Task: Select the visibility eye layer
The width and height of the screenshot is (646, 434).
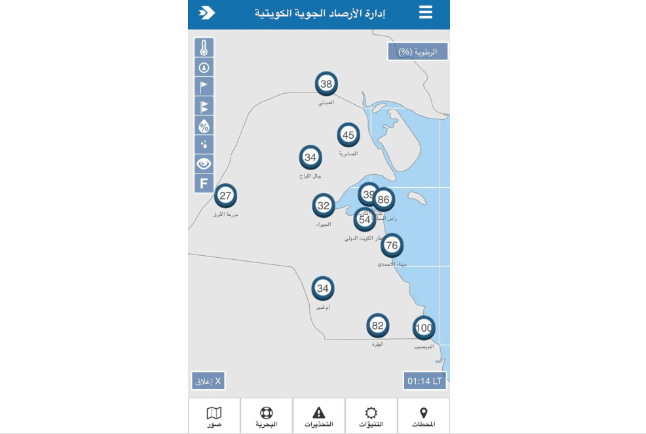Action: pyautogui.click(x=204, y=163)
